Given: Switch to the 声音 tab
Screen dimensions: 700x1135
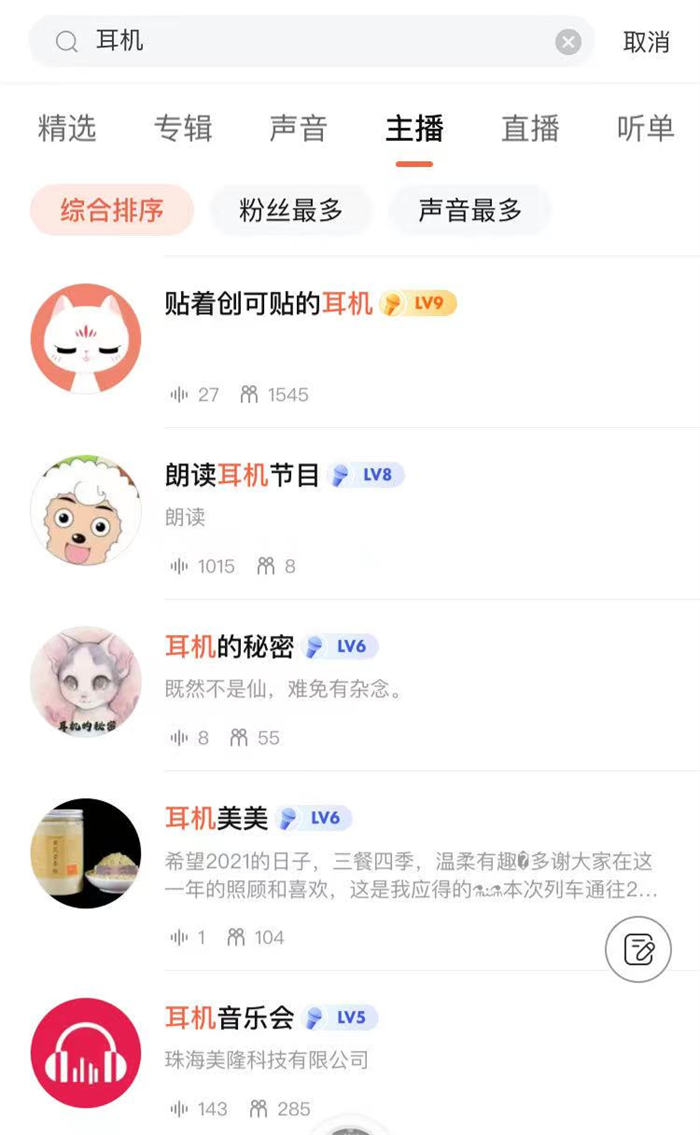Looking at the screenshot, I should click(x=298, y=128).
